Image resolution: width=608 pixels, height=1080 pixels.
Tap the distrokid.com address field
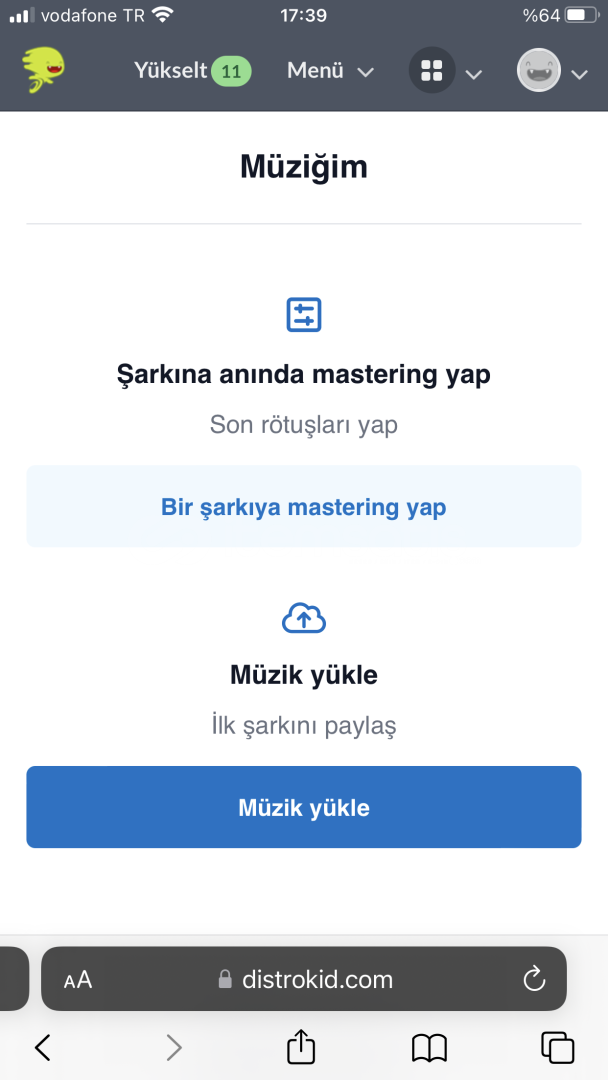[305, 979]
